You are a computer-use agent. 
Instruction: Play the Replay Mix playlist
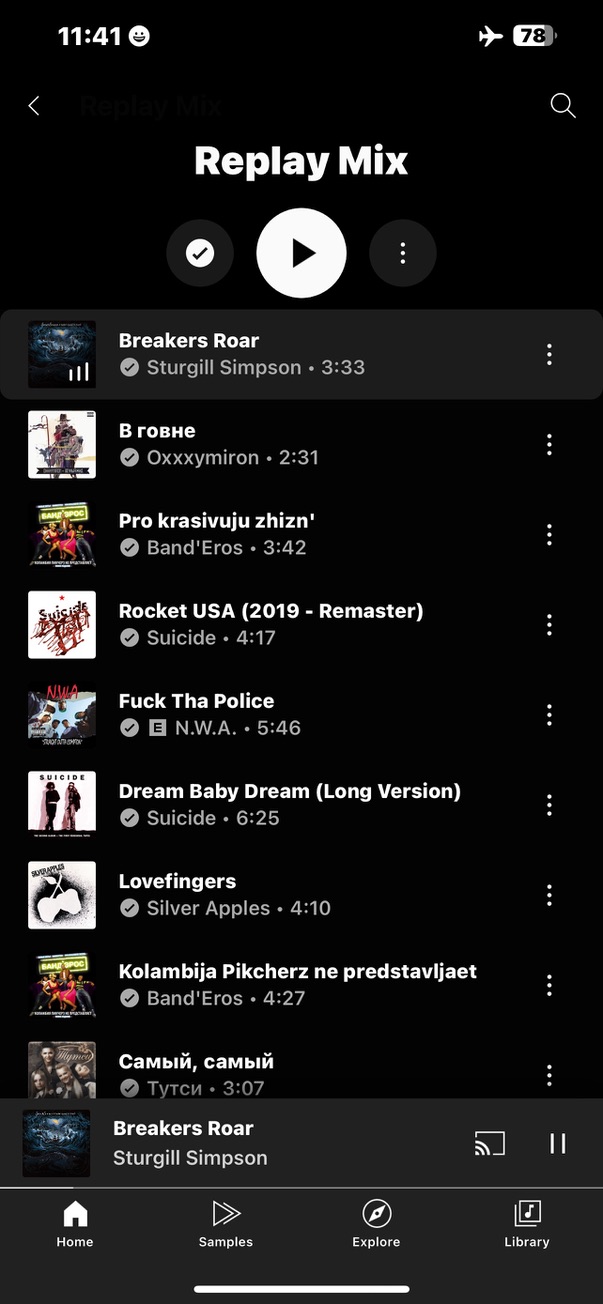[301, 254]
